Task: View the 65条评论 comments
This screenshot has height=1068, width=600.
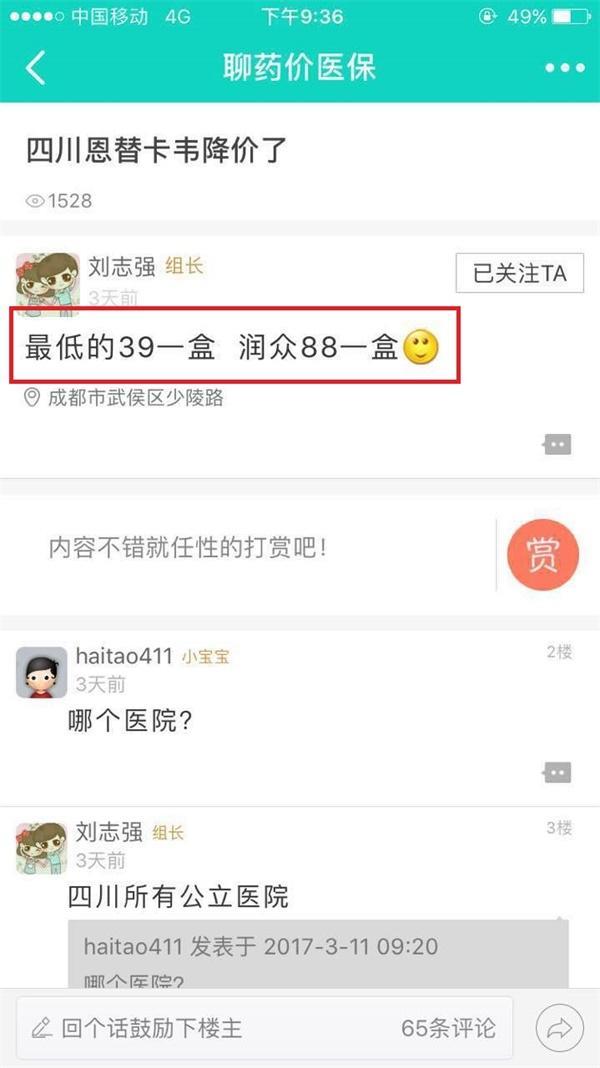Action: [x=448, y=1027]
